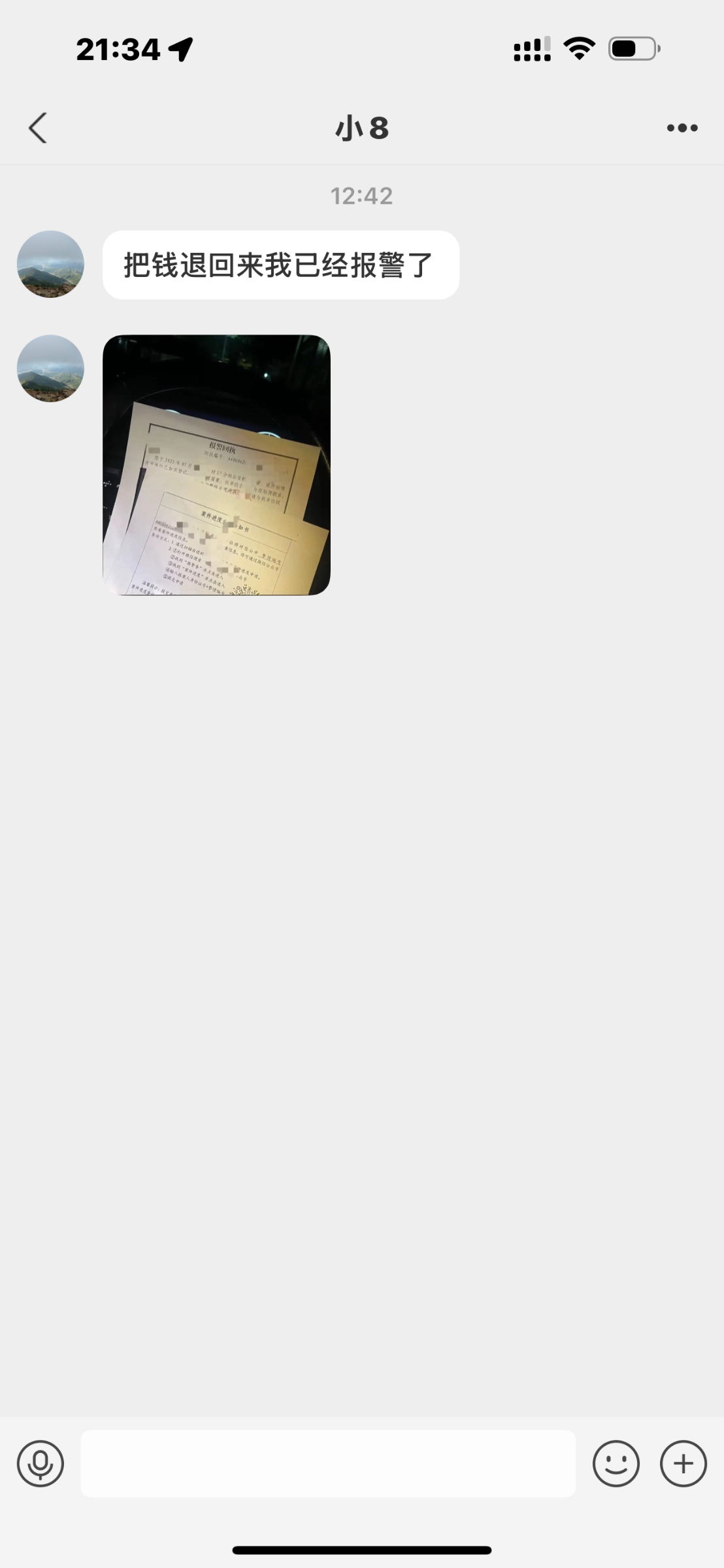Open the plus attachment menu
Screen dimensions: 724x1568
683,1463
